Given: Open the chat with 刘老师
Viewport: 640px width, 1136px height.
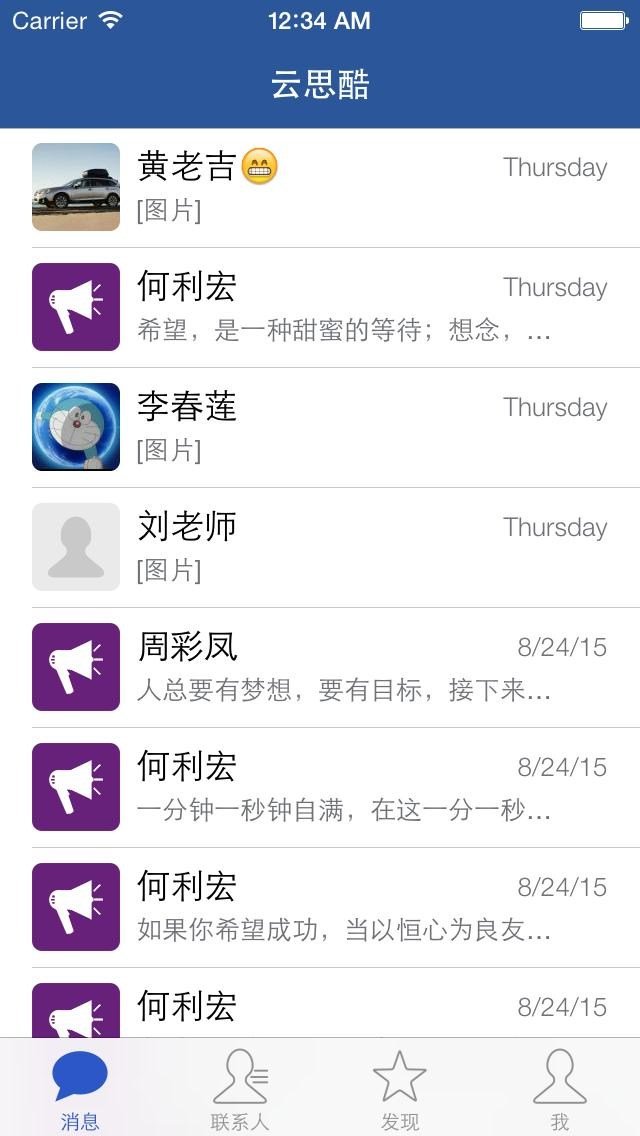Looking at the screenshot, I should [x=320, y=548].
